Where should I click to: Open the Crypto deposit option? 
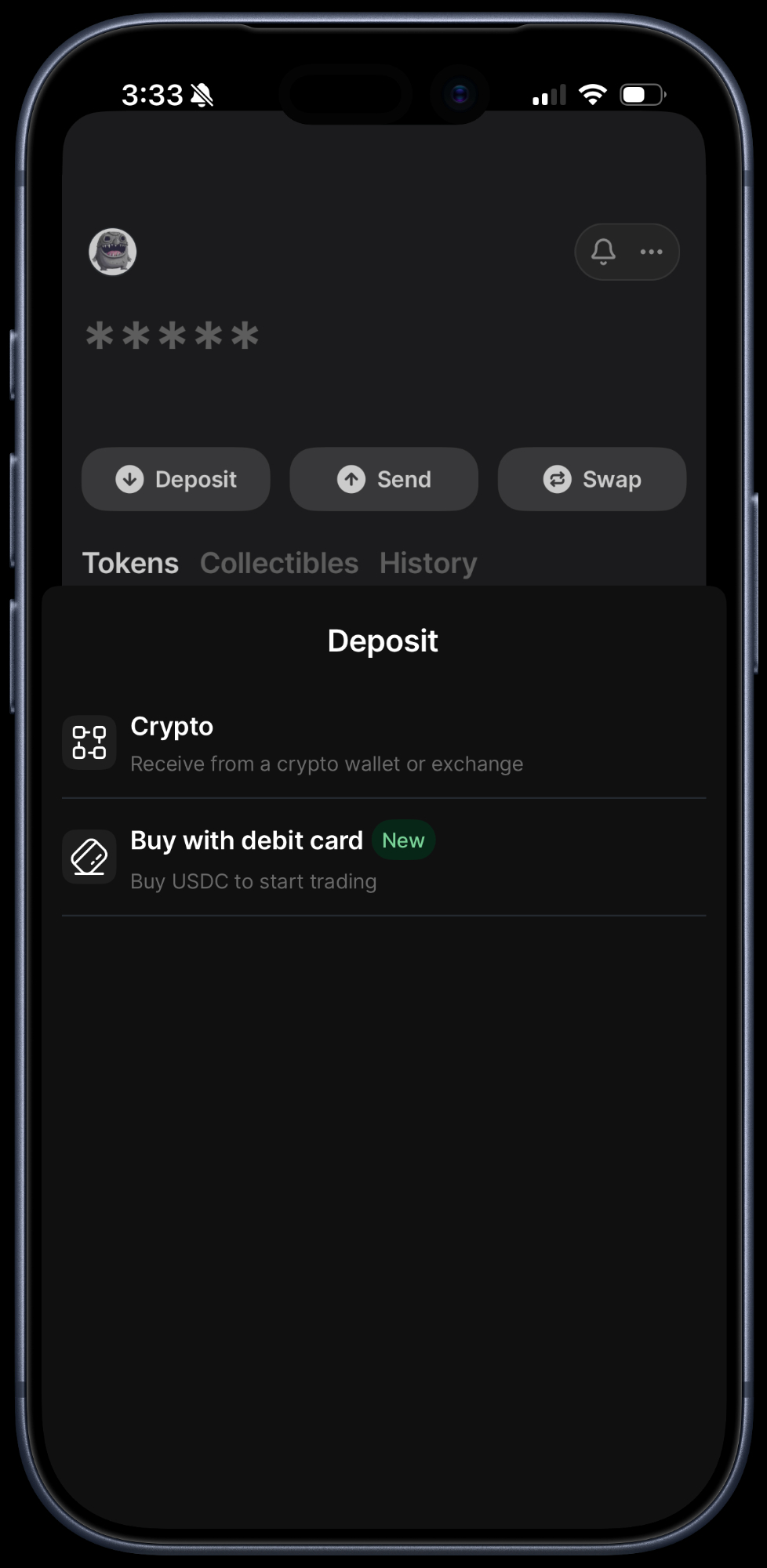click(x=383, y=742)
